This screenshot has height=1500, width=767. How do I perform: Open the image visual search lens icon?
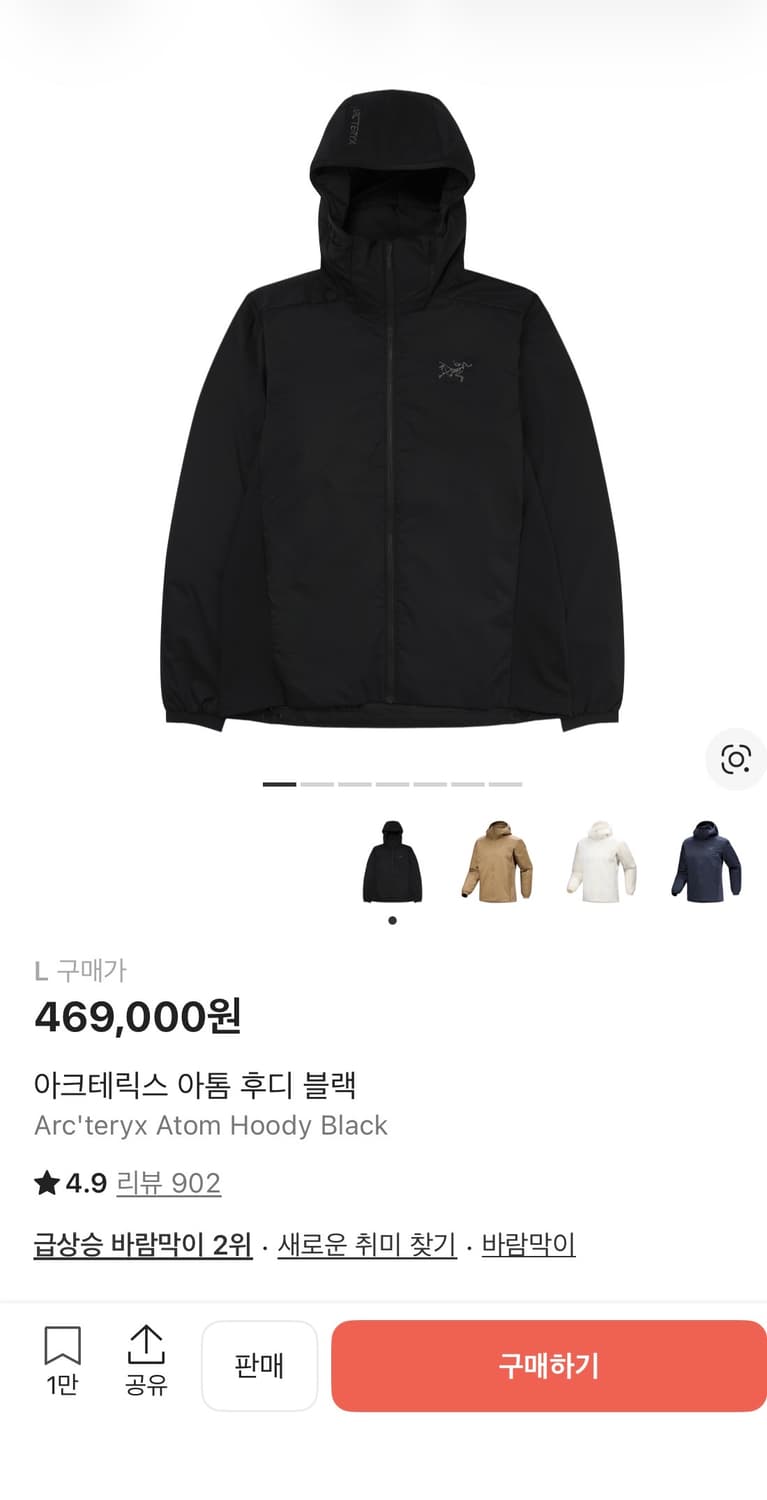(736, 760)
